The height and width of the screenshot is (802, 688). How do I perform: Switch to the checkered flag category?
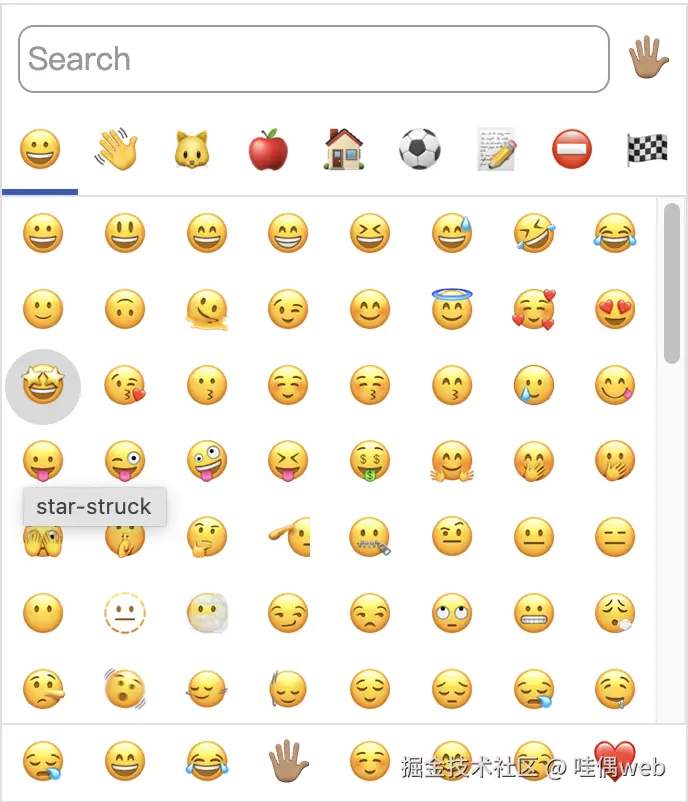[647, 150]
